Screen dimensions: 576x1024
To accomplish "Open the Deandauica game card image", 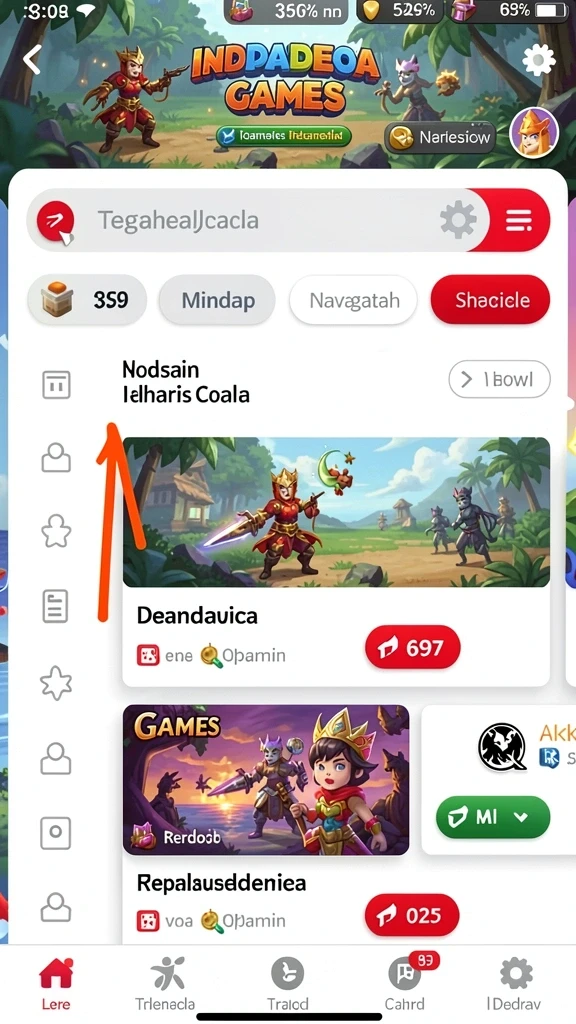I will click(336, 512).
